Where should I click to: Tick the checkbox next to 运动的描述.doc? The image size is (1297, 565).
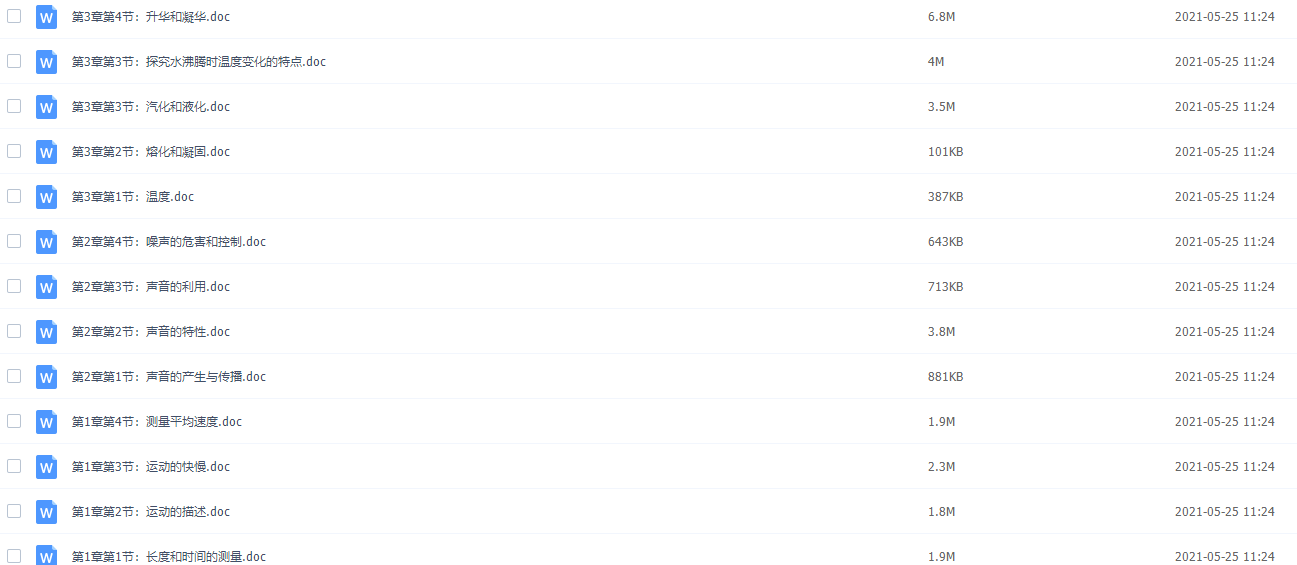point(14,511)
